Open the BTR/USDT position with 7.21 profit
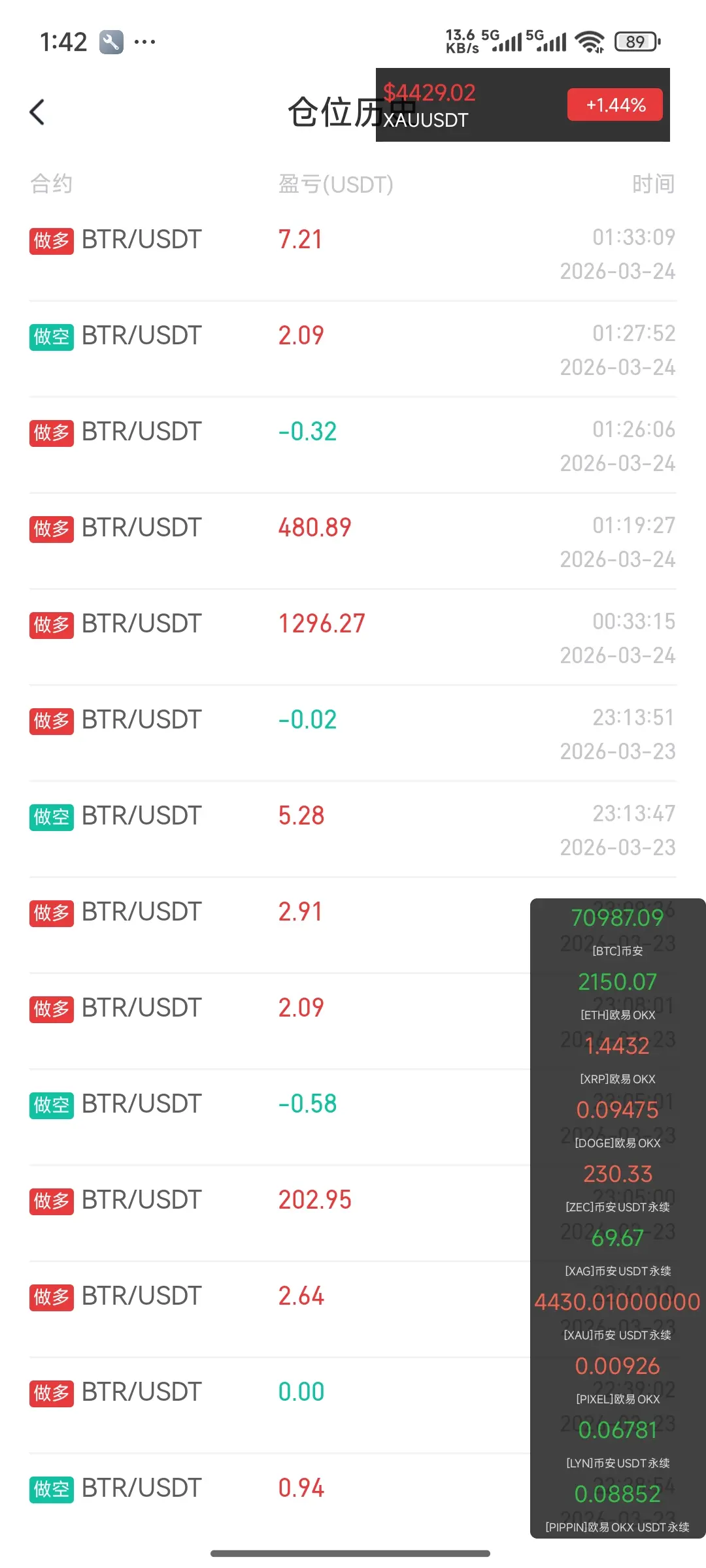This screenshot has width=706, height=1568. tap(353, 253)
